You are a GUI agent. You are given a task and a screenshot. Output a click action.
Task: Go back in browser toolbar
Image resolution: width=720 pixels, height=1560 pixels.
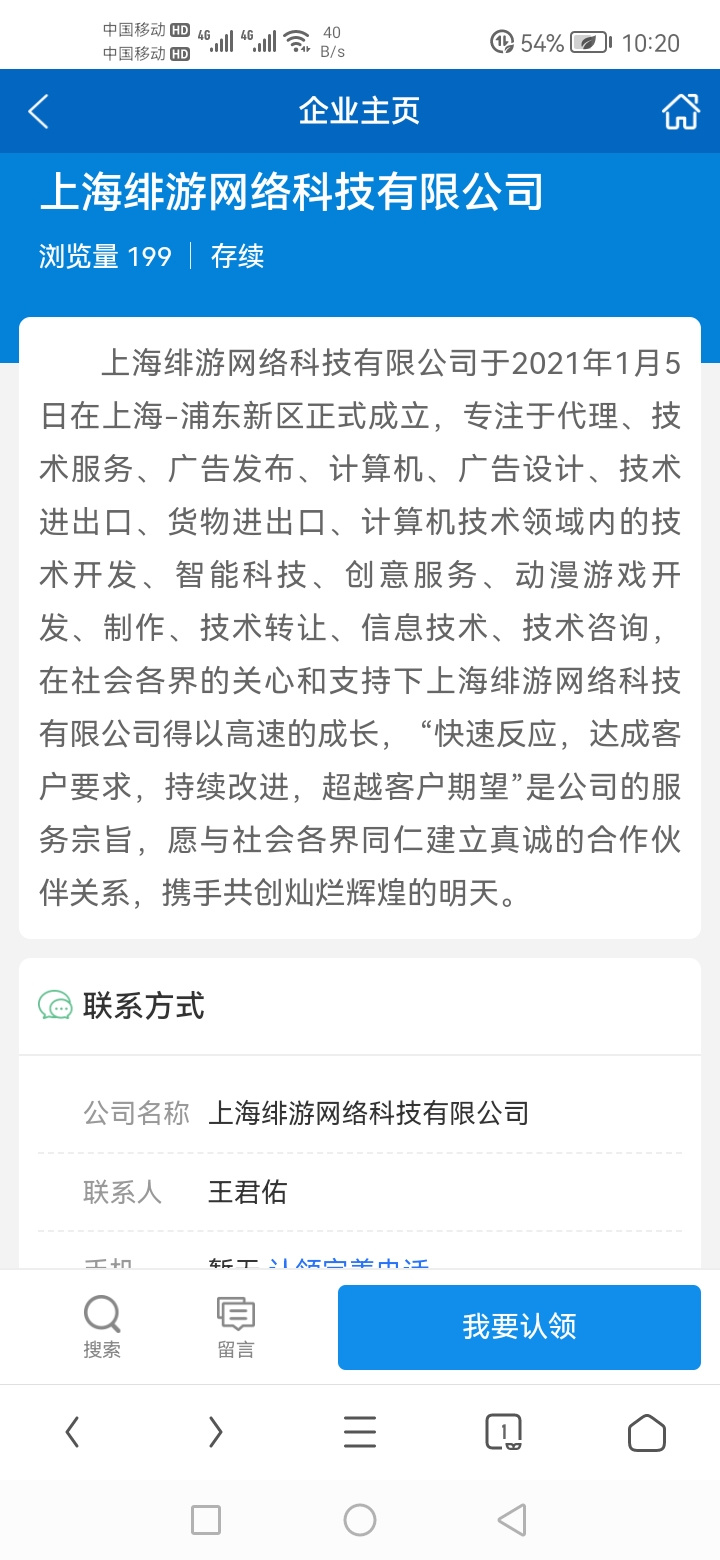(72, 1433)
